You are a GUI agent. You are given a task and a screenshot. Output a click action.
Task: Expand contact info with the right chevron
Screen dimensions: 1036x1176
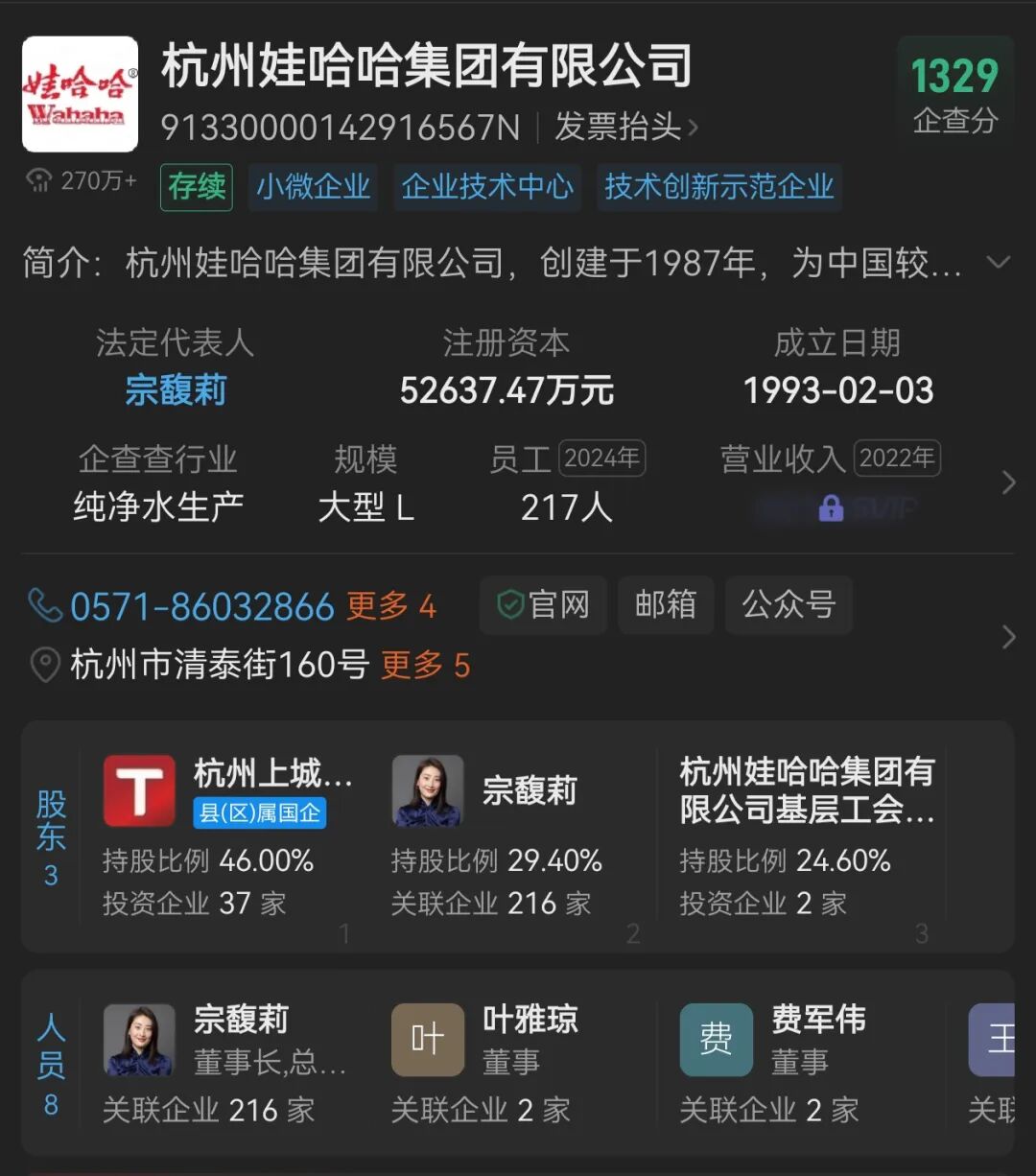[x=1007, y=636]
